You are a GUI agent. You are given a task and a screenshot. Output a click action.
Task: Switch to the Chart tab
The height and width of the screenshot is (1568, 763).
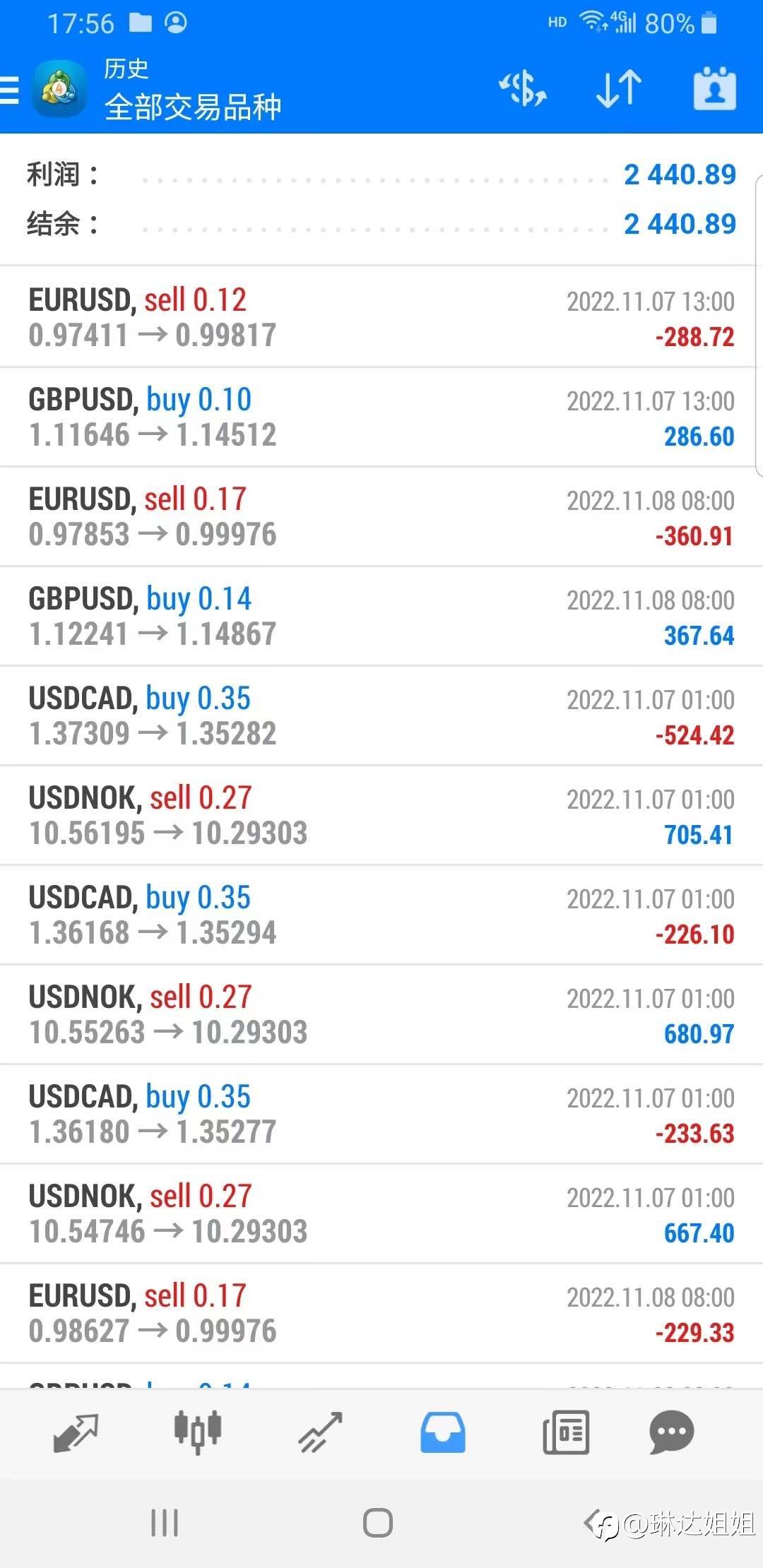click(198, 1432)
